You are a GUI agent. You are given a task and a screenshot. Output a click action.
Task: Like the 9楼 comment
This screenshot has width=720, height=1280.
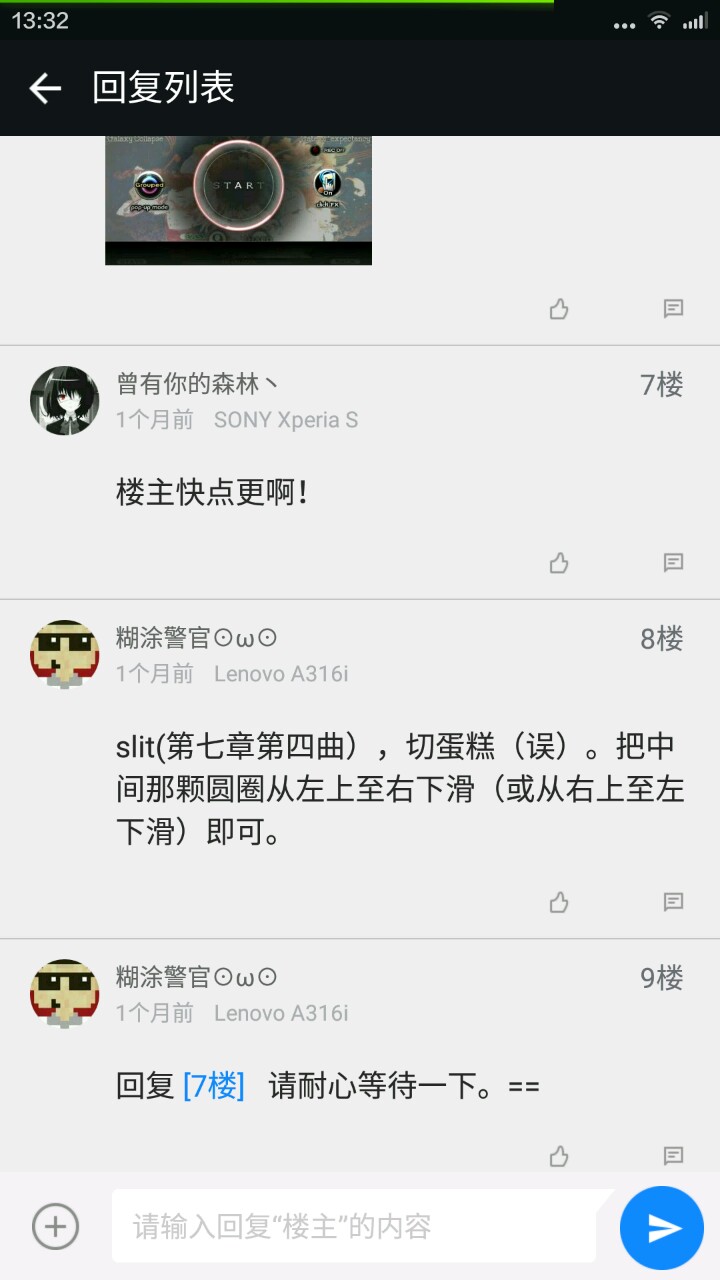click(559, 1156)
